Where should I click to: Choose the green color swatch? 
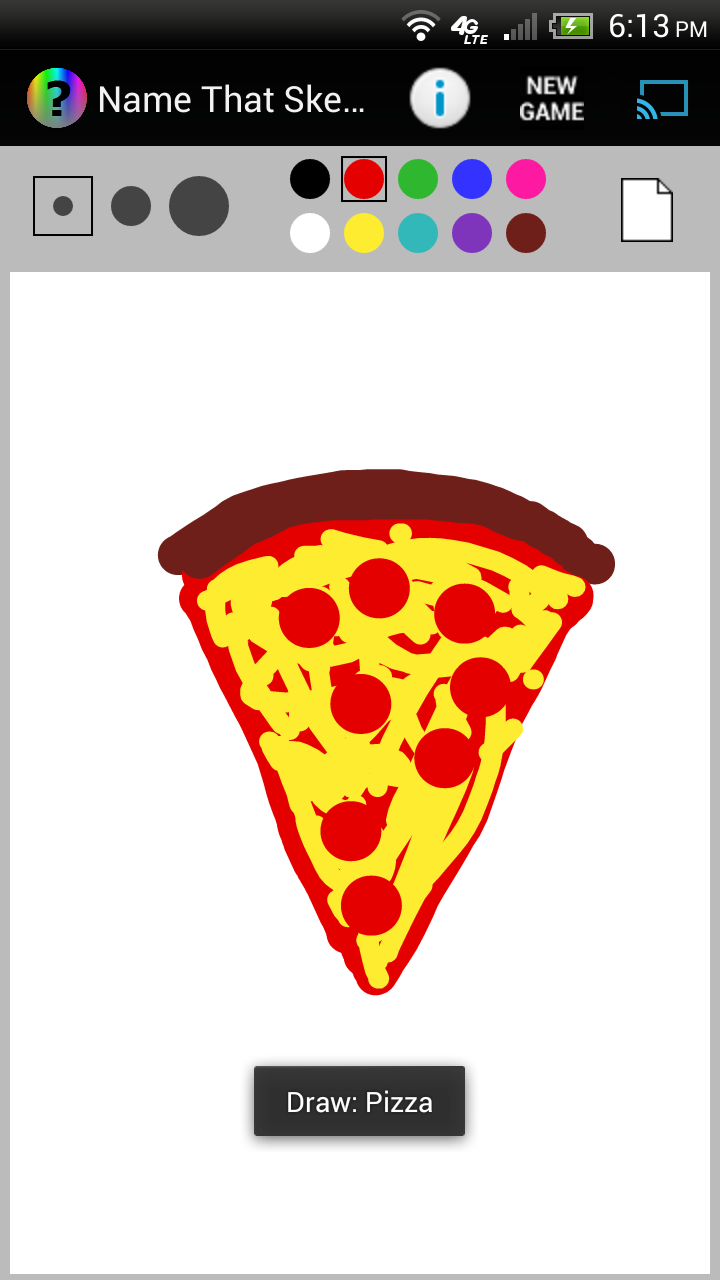click(x=418, y=179)
